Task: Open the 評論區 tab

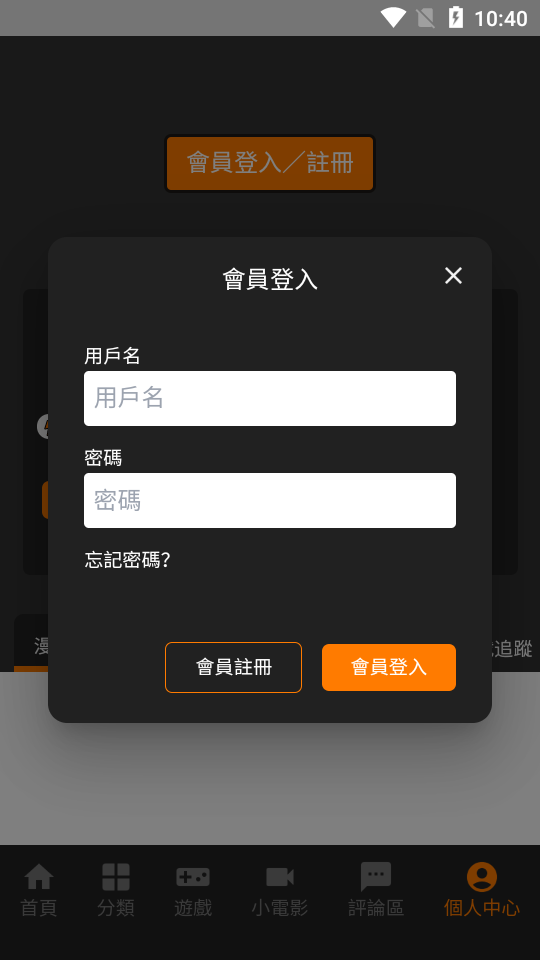Action: tap(376, 890)
